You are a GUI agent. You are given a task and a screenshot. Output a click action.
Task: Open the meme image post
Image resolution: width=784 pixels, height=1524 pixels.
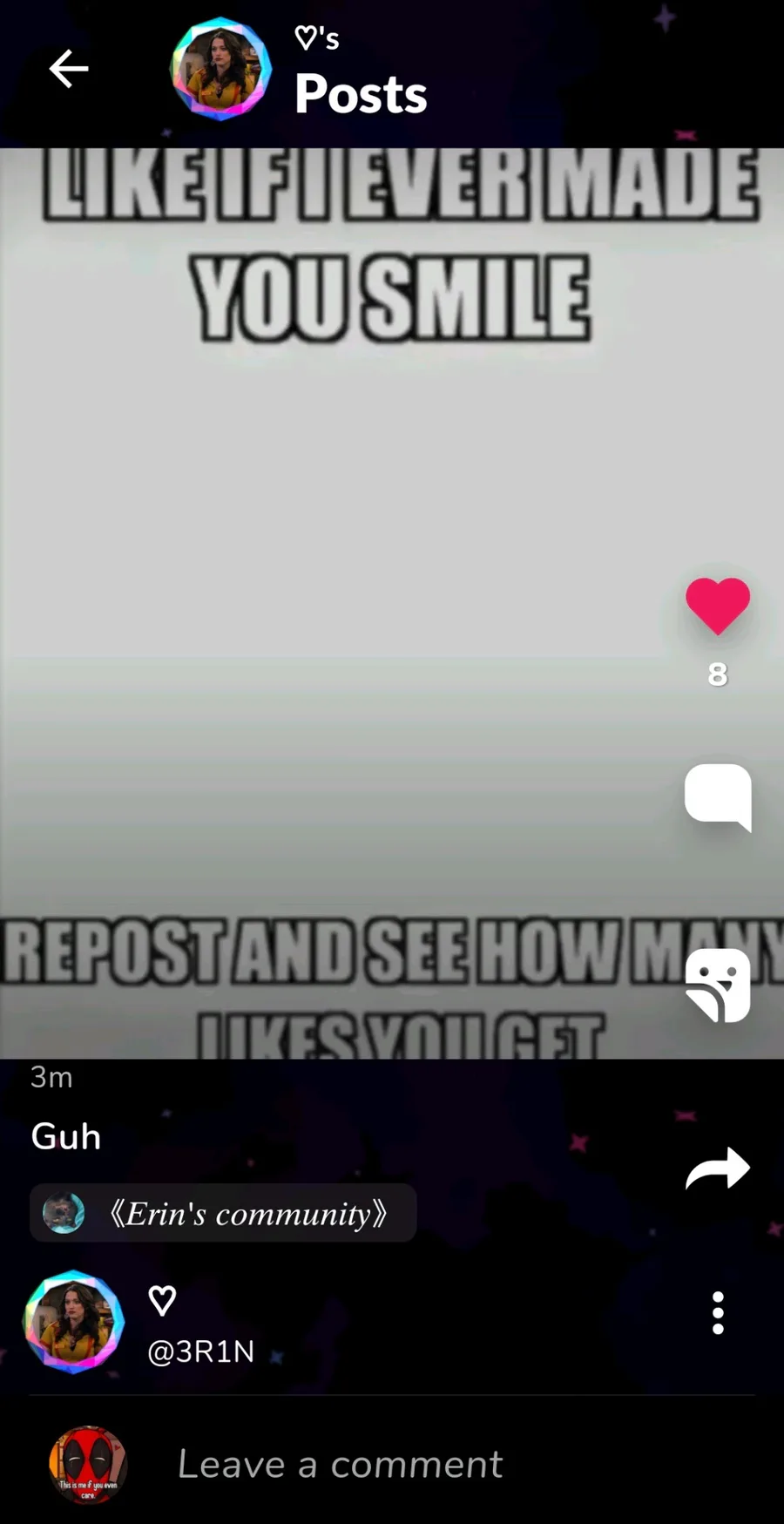(x=392, y=603)
